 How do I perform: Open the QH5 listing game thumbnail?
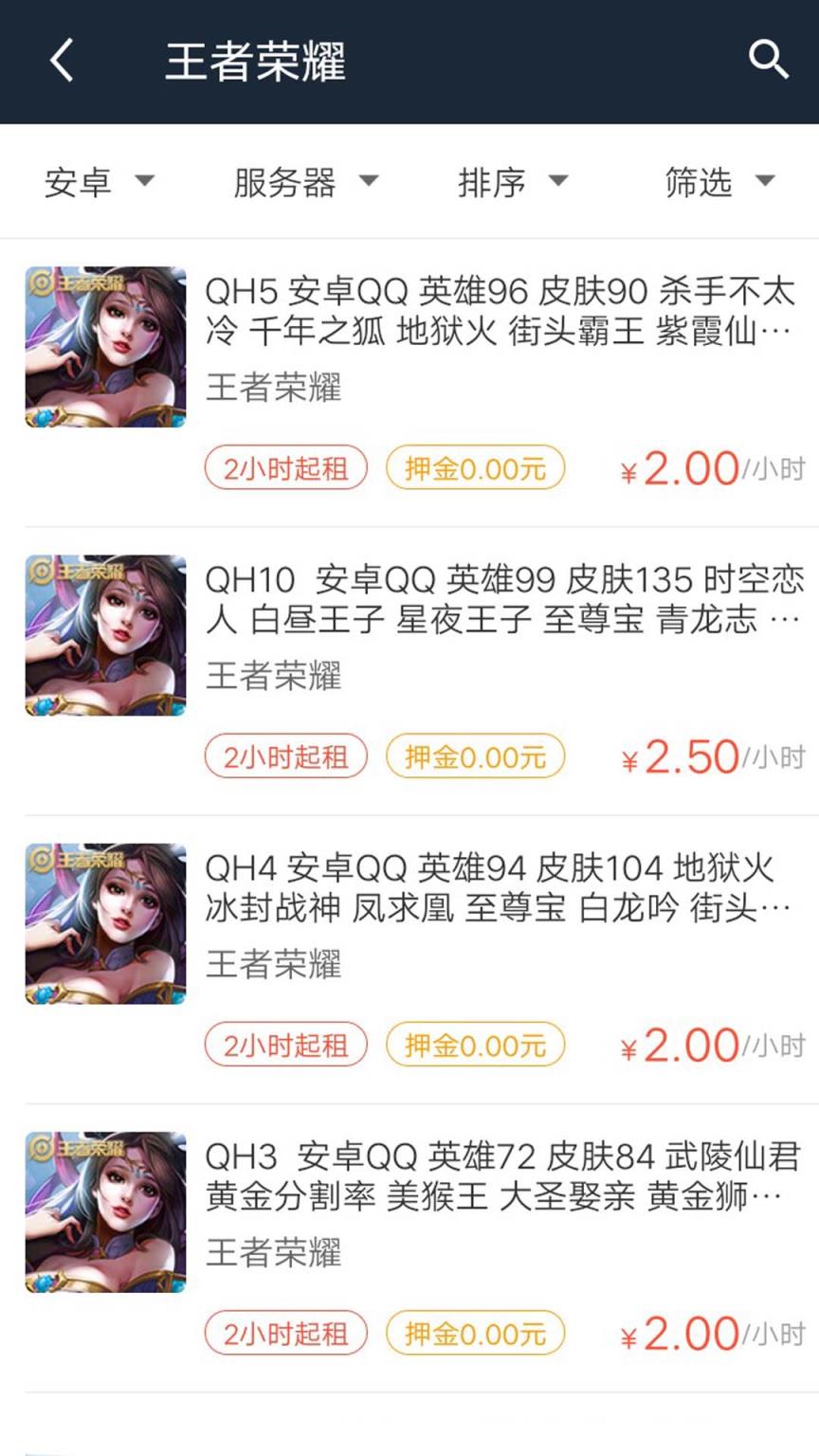[105, 345]
